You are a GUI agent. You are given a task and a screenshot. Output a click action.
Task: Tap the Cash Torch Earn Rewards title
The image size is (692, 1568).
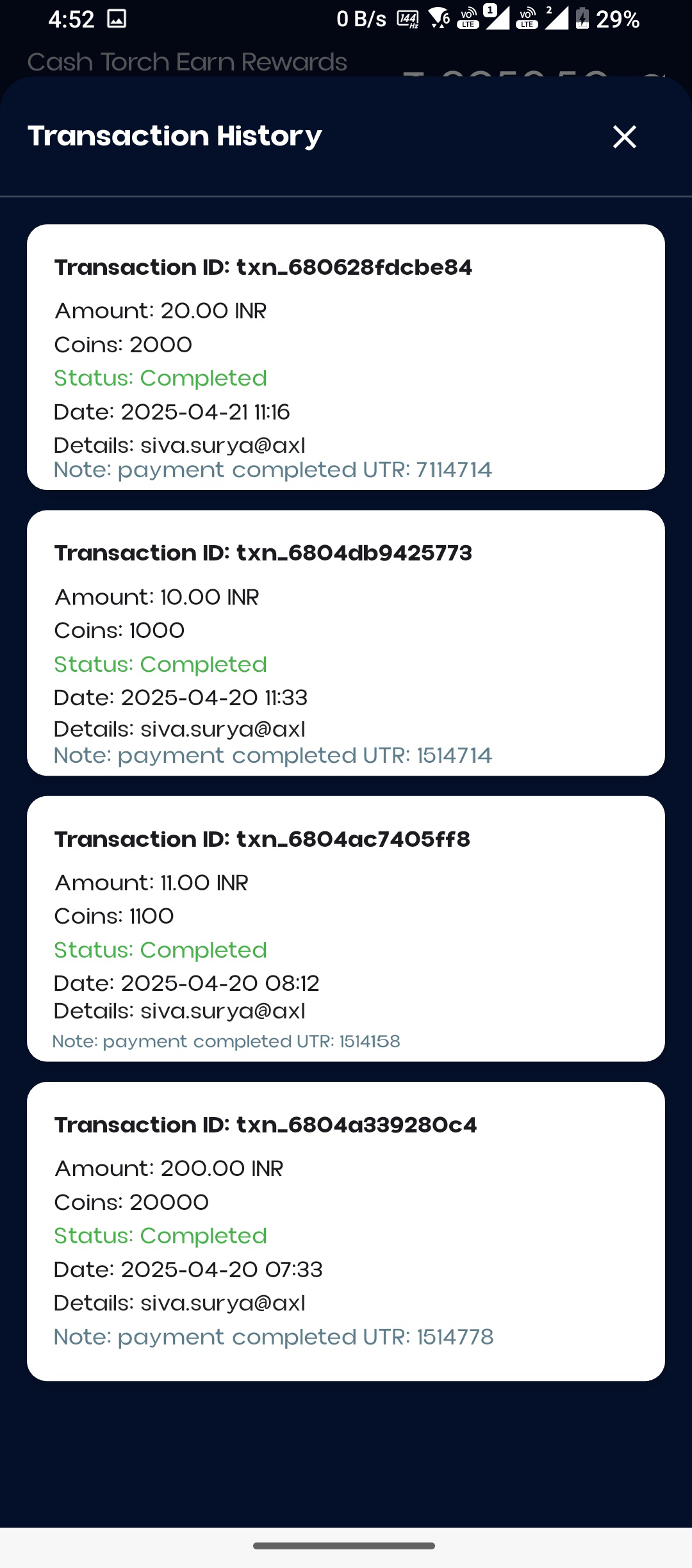(186, 62)
